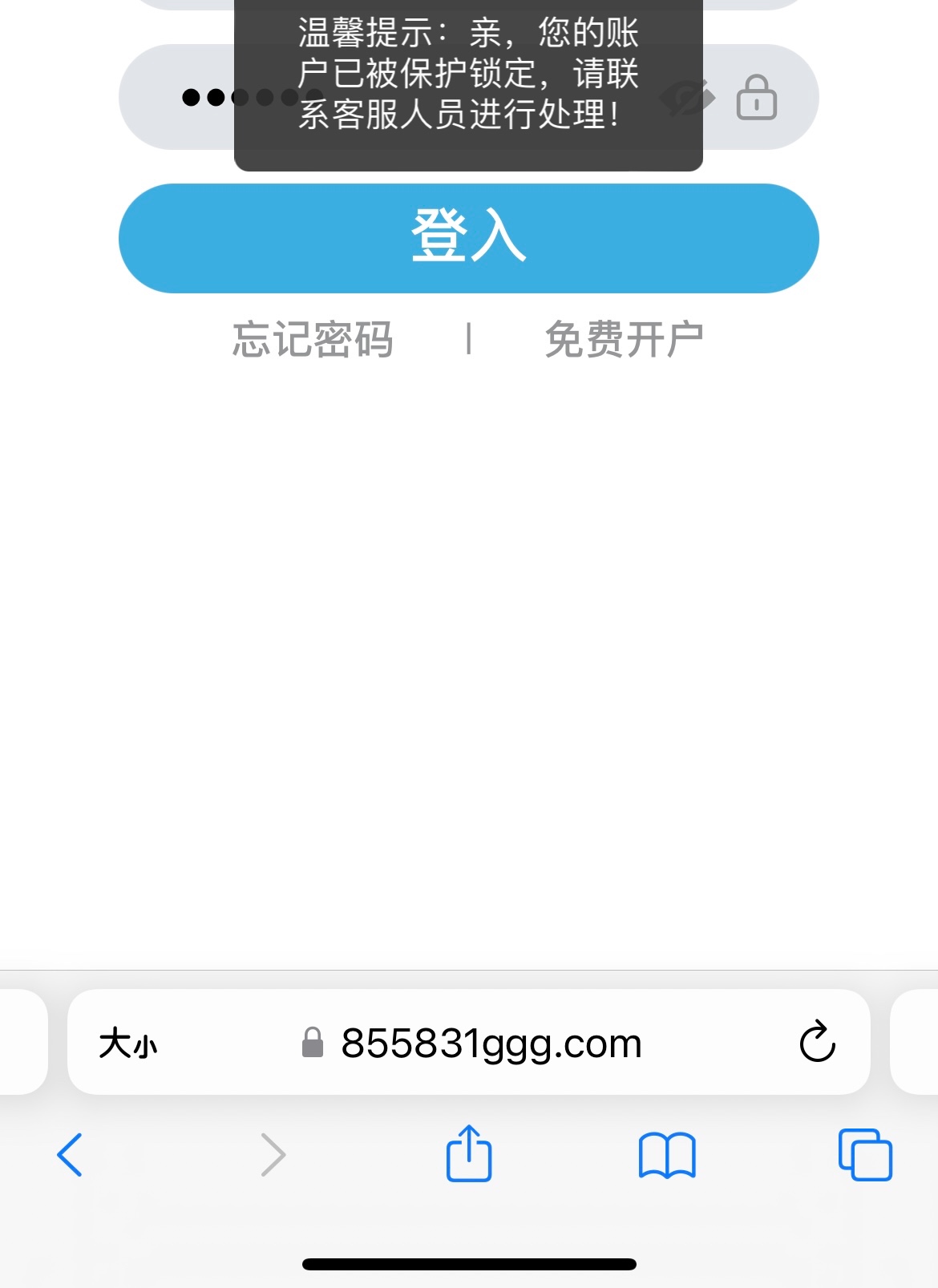Tap the blue 登入 login button
The height and width of the screenshot is (1288, 938).
pyautogui.click(x=468, y=238)
